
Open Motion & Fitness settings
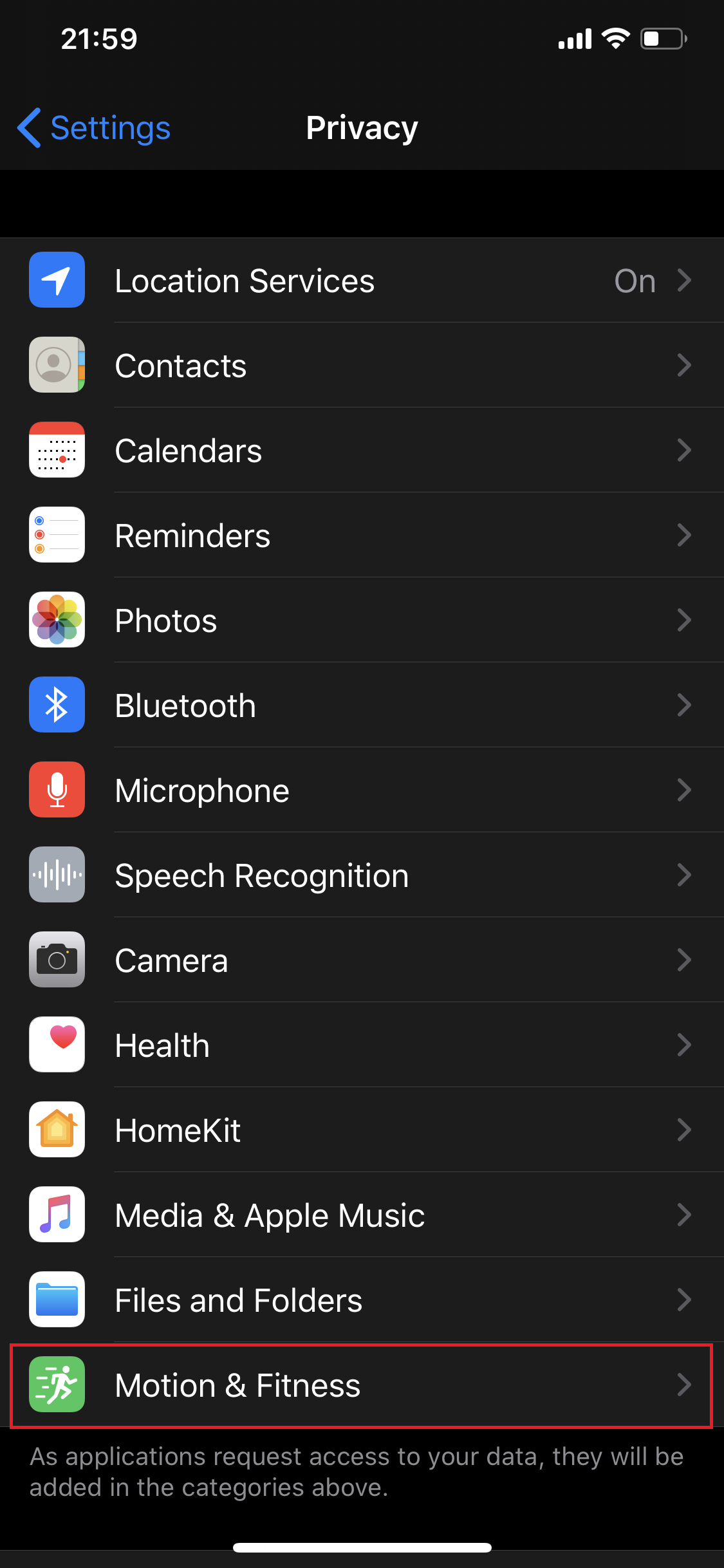point(362,1385)
